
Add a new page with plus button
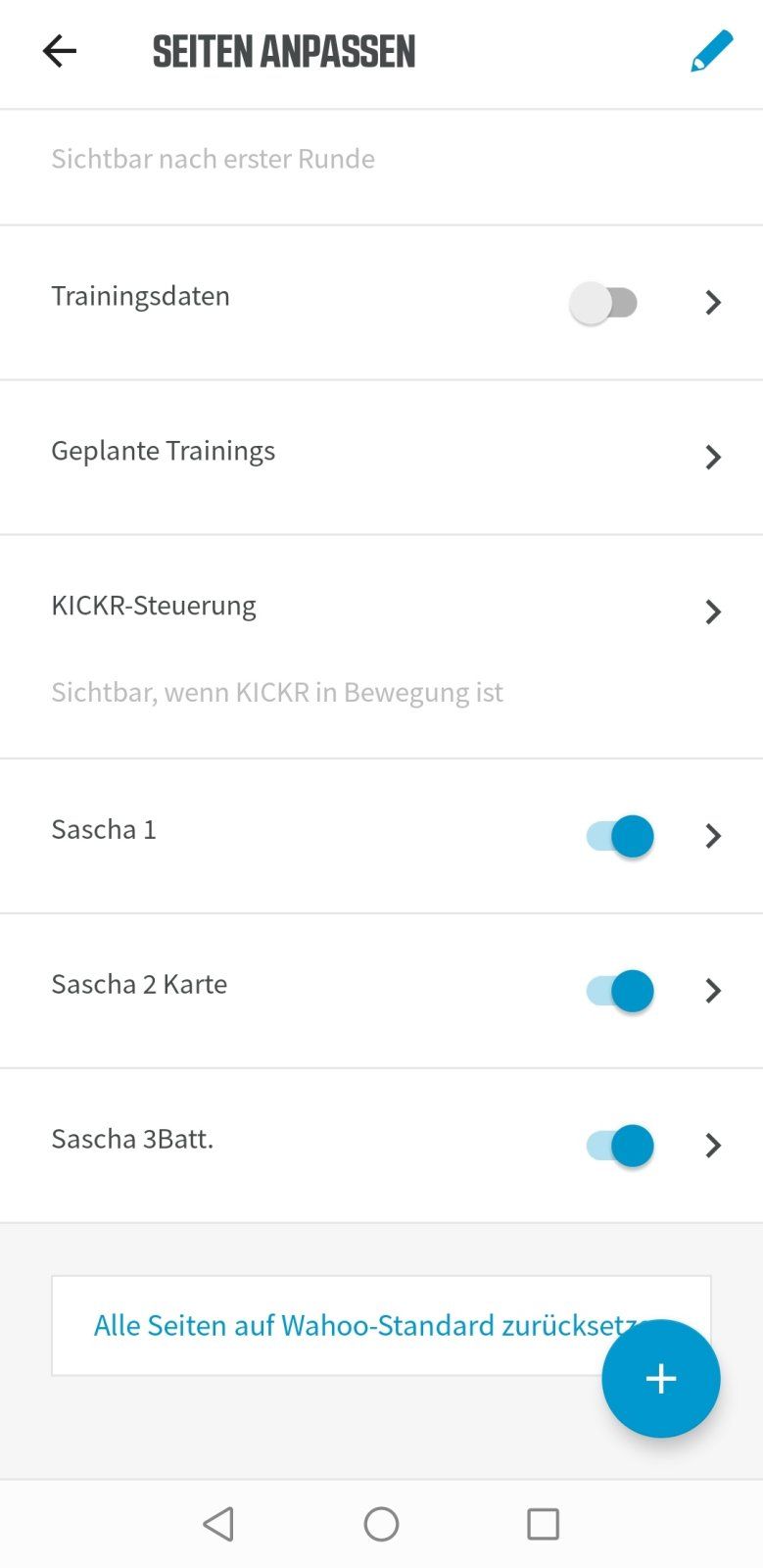tap(661, 1379)
